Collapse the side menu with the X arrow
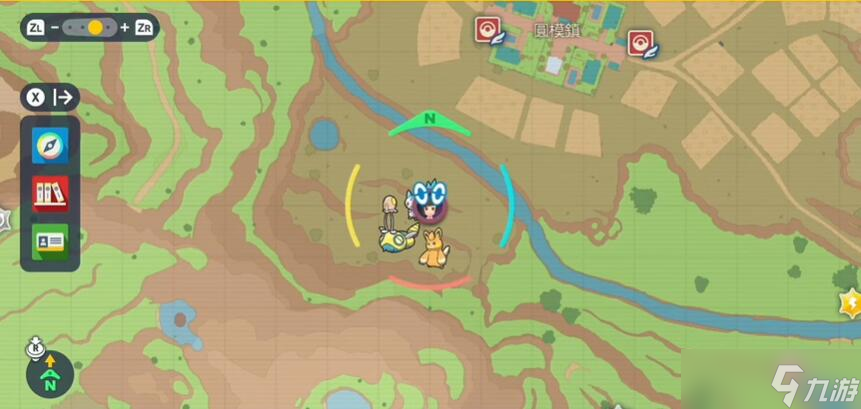Screen dimensions: 861x409 coord(52,97)
